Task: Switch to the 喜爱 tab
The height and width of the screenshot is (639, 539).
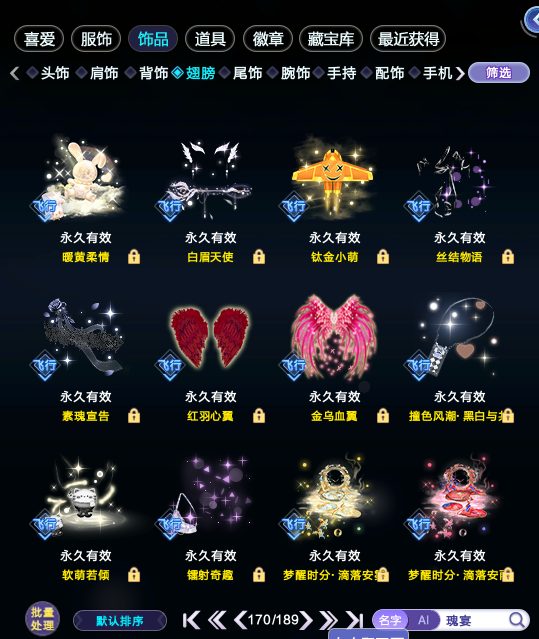Action: click(39, 39)
